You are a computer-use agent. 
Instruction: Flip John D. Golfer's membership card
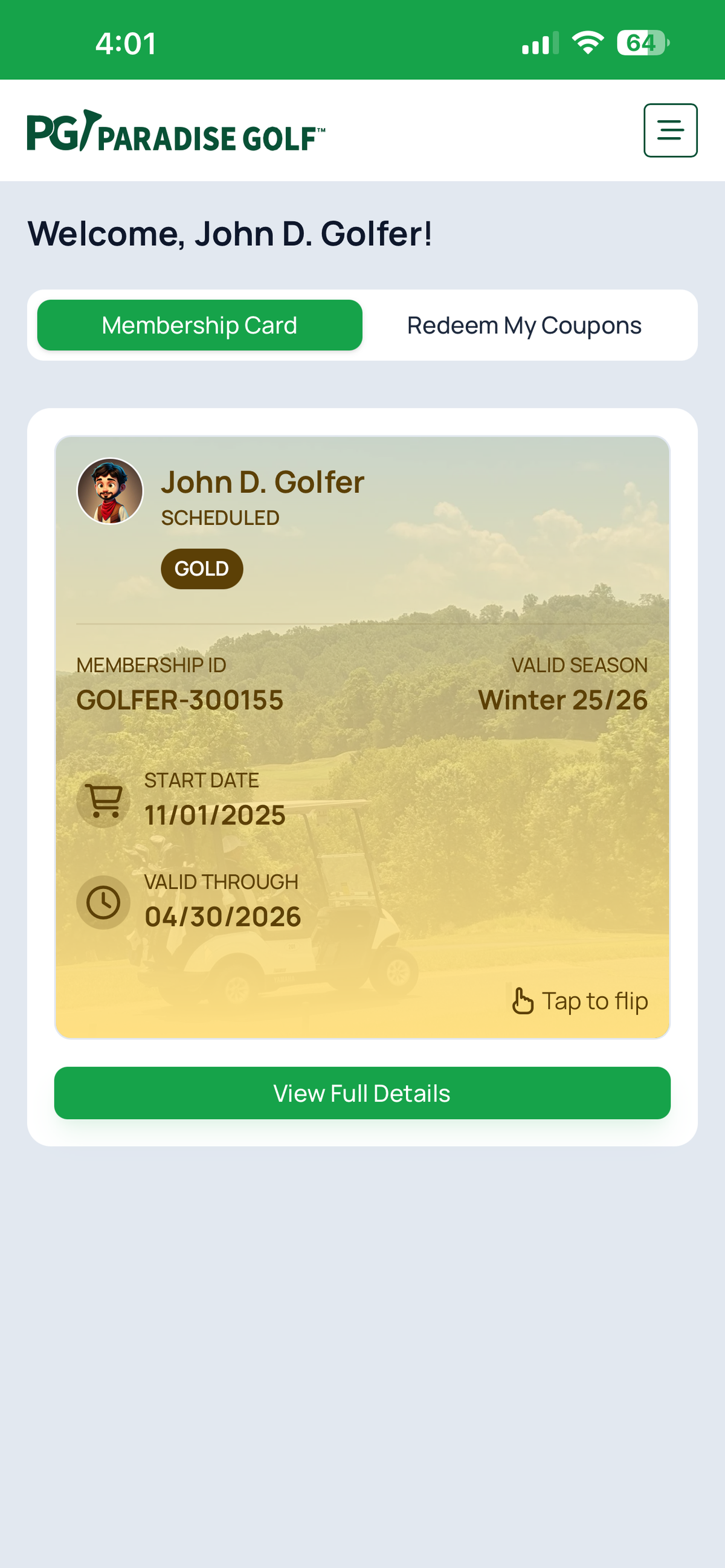[x=580, y=1001]
